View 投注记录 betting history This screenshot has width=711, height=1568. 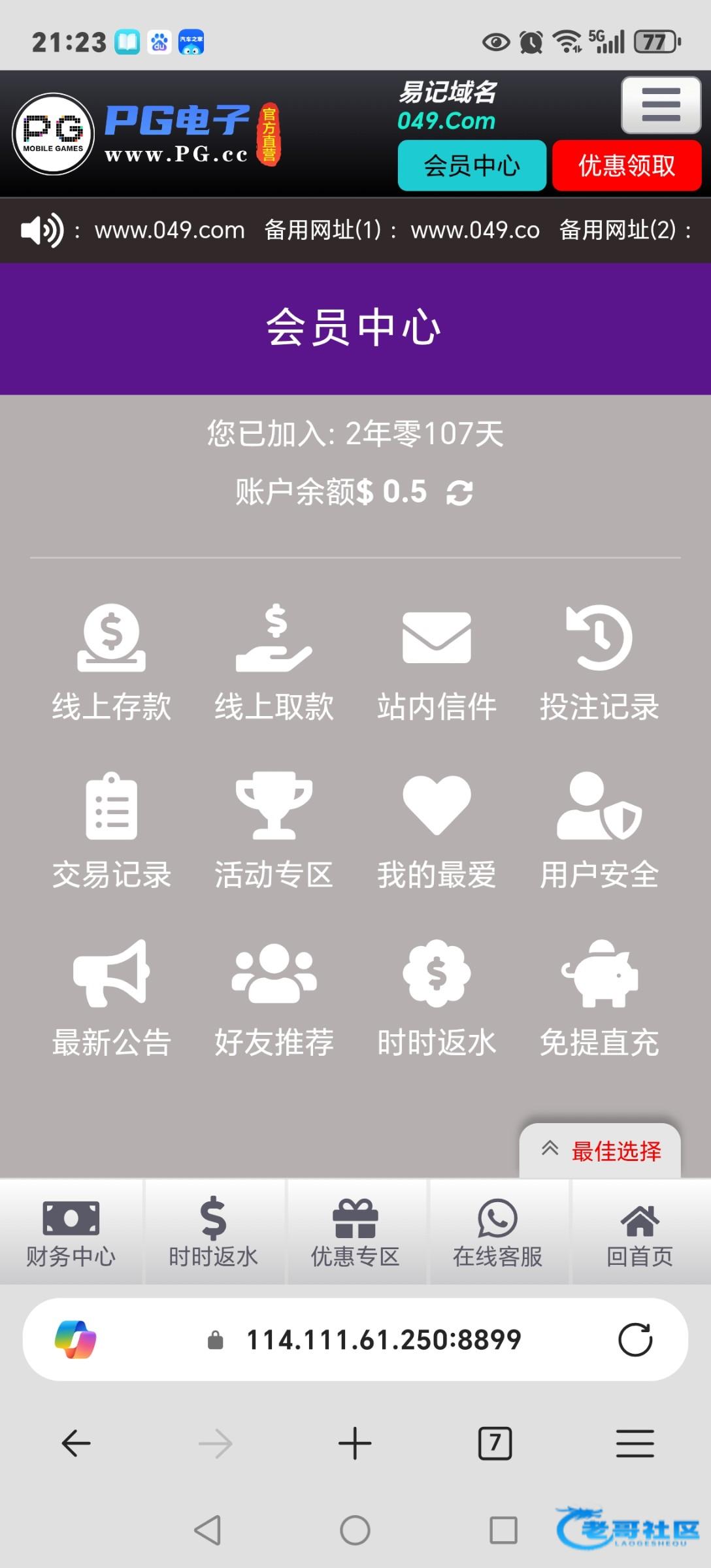[599, 662]
